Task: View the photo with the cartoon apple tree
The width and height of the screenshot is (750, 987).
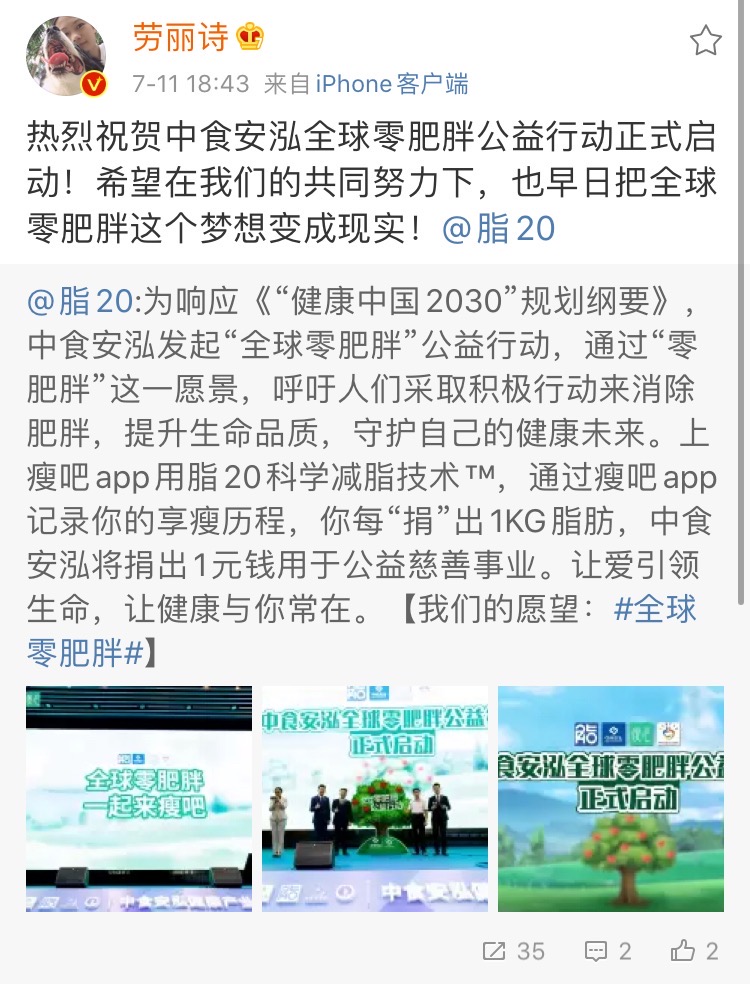Action: coord(611,798)
